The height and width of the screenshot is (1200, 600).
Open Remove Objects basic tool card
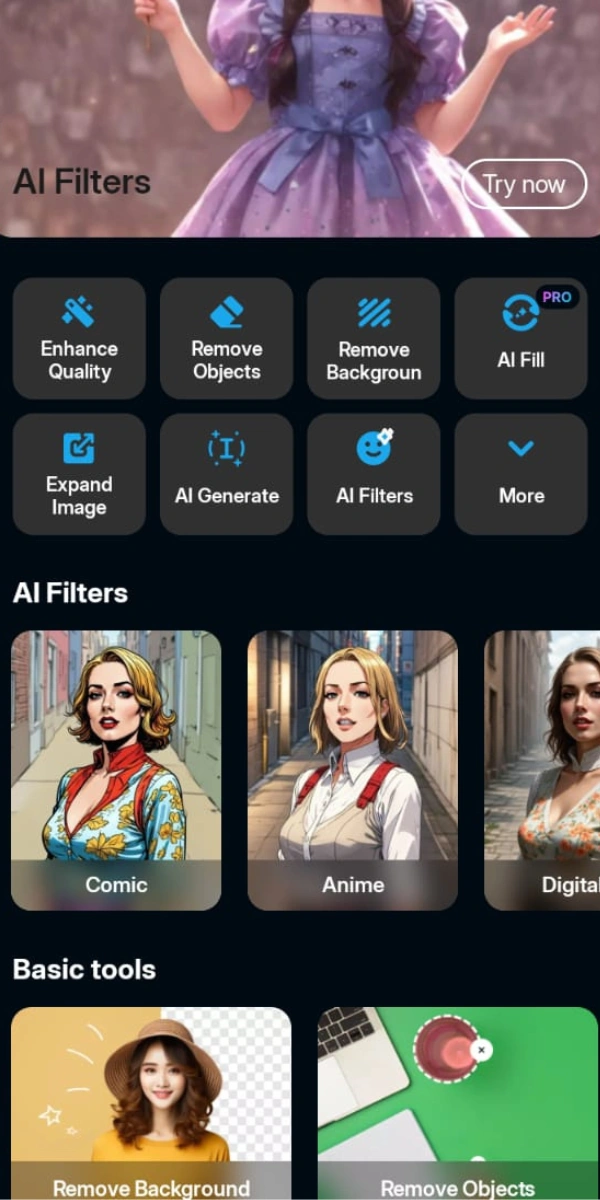458,1100
